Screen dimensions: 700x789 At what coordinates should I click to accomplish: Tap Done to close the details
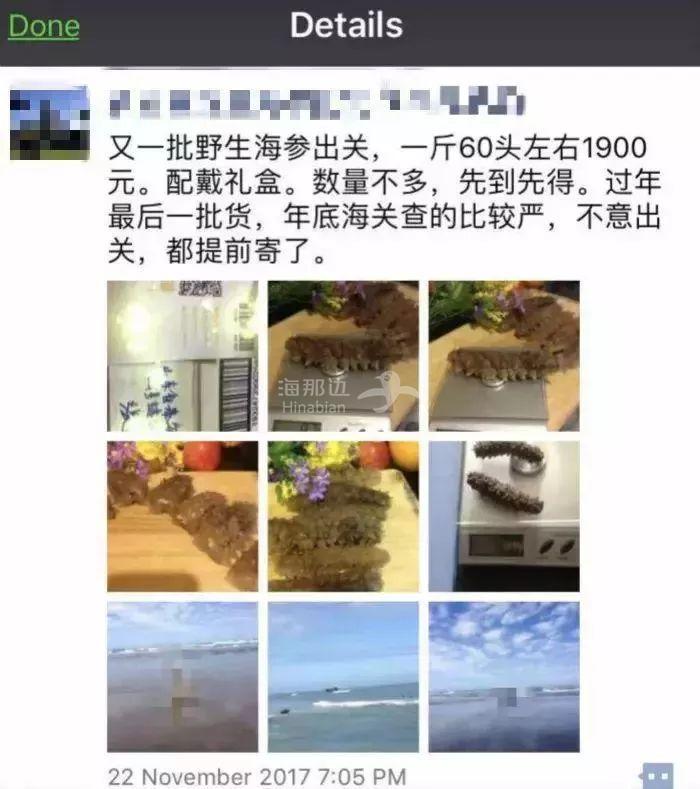click(x=43, y=27)
